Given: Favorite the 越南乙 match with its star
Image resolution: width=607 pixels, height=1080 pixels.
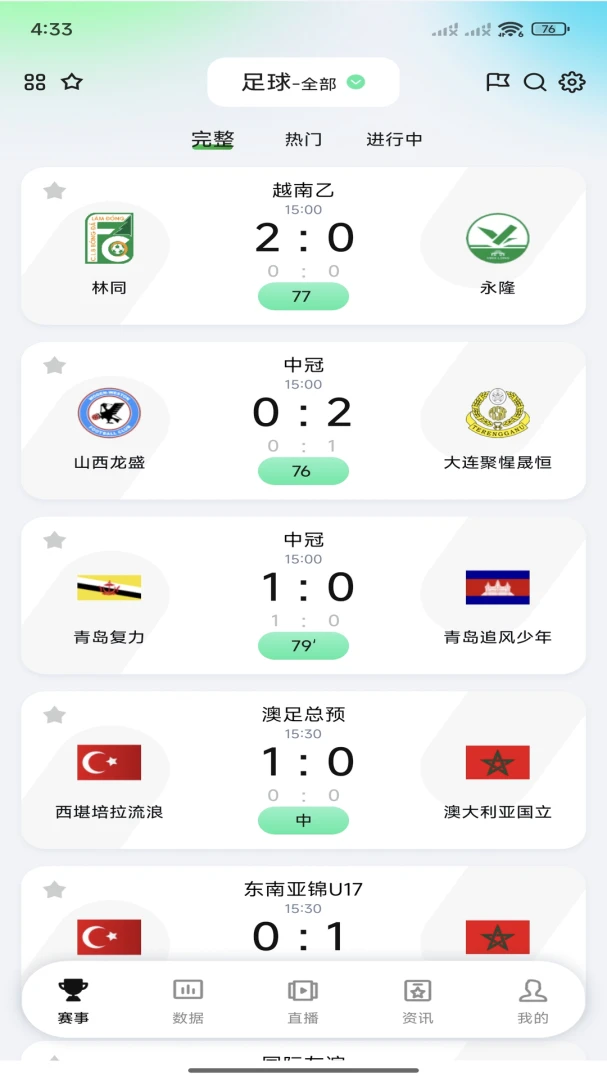Looking at the screenshot, I should tap(54, 191).
